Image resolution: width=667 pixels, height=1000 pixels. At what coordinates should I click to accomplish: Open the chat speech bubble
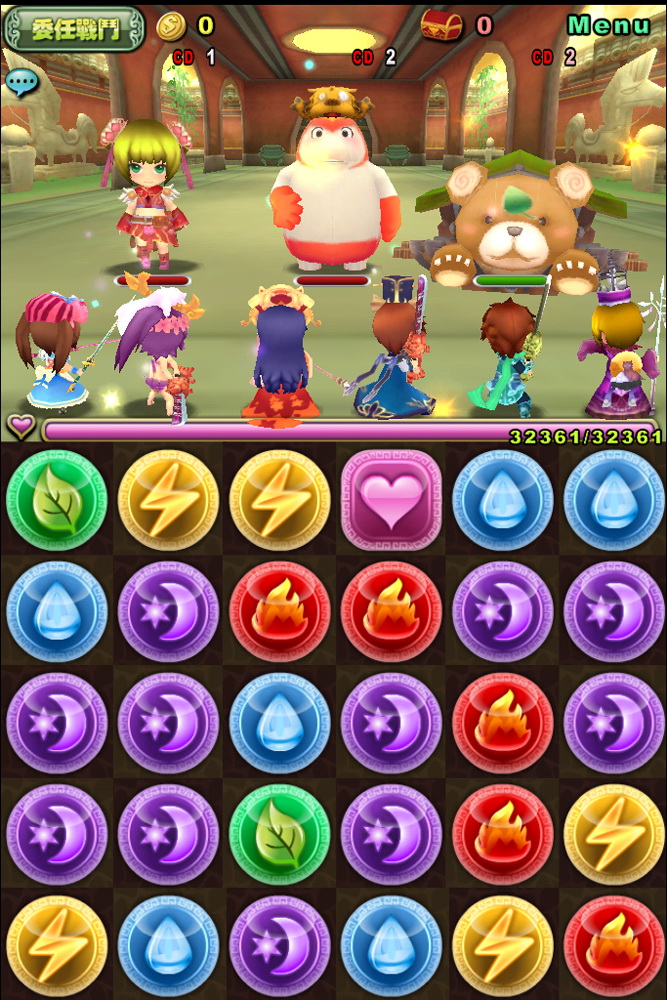[20, 82]
